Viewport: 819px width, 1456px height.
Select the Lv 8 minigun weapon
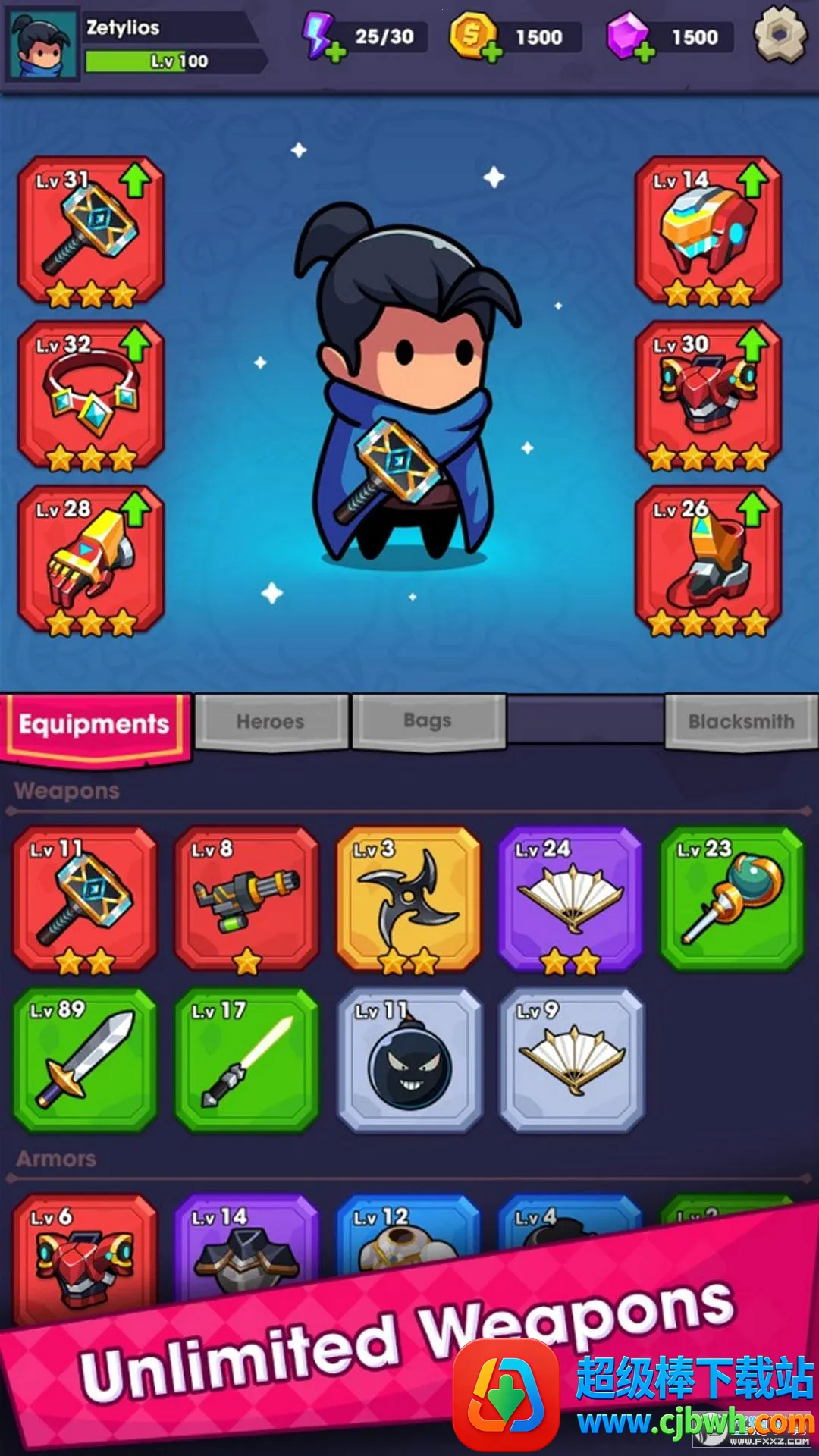pyautogui.click(x=246, y=899)
